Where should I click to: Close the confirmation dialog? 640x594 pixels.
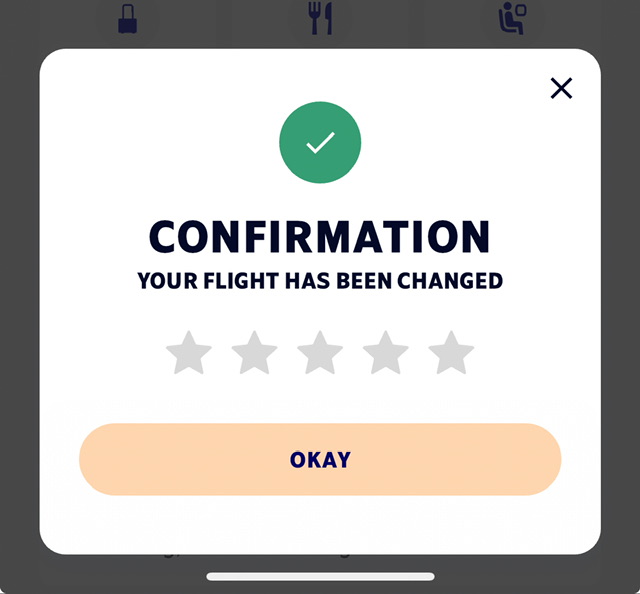coord(561,88)
